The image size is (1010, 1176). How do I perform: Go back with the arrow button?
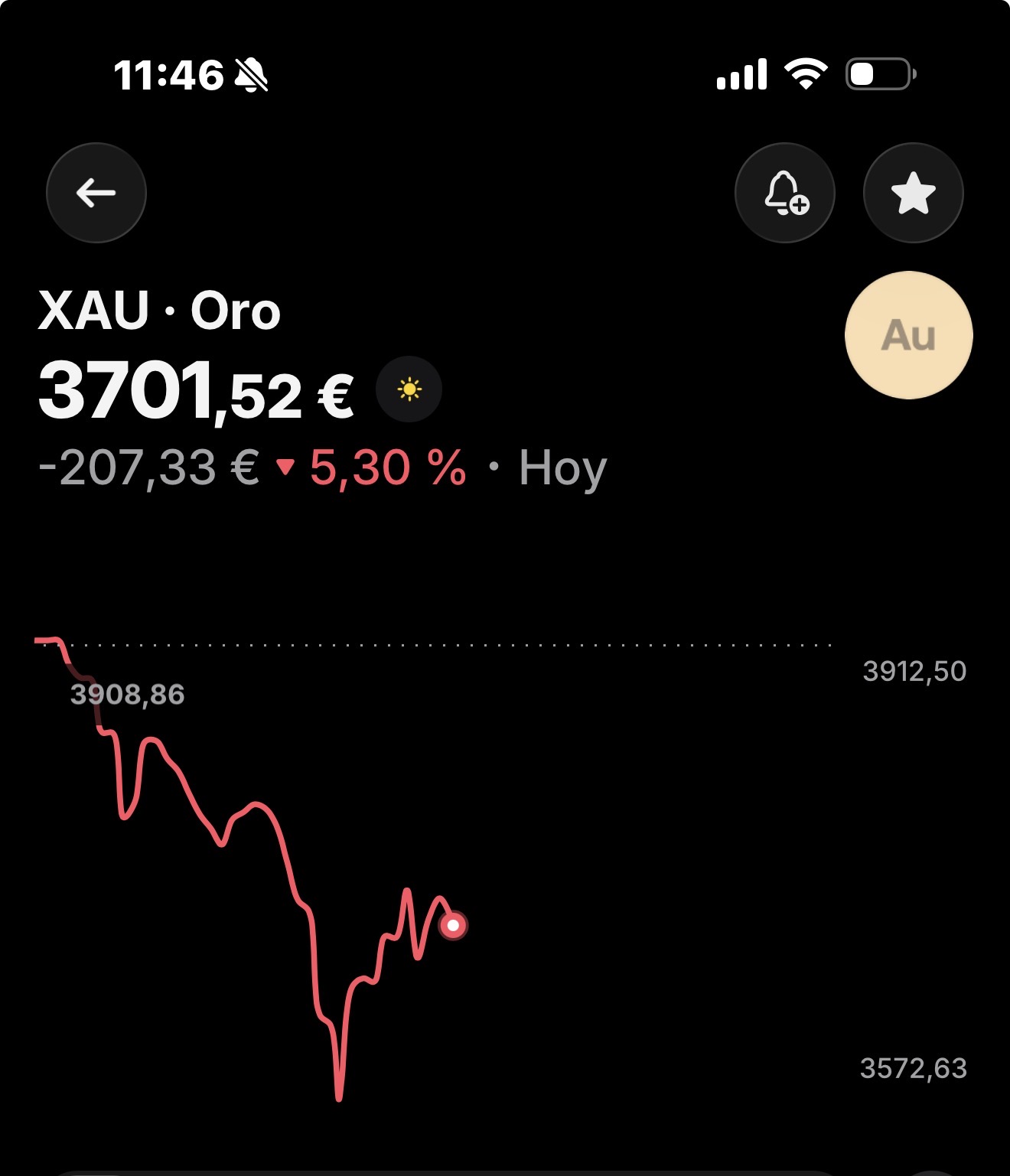coord(96,193)
